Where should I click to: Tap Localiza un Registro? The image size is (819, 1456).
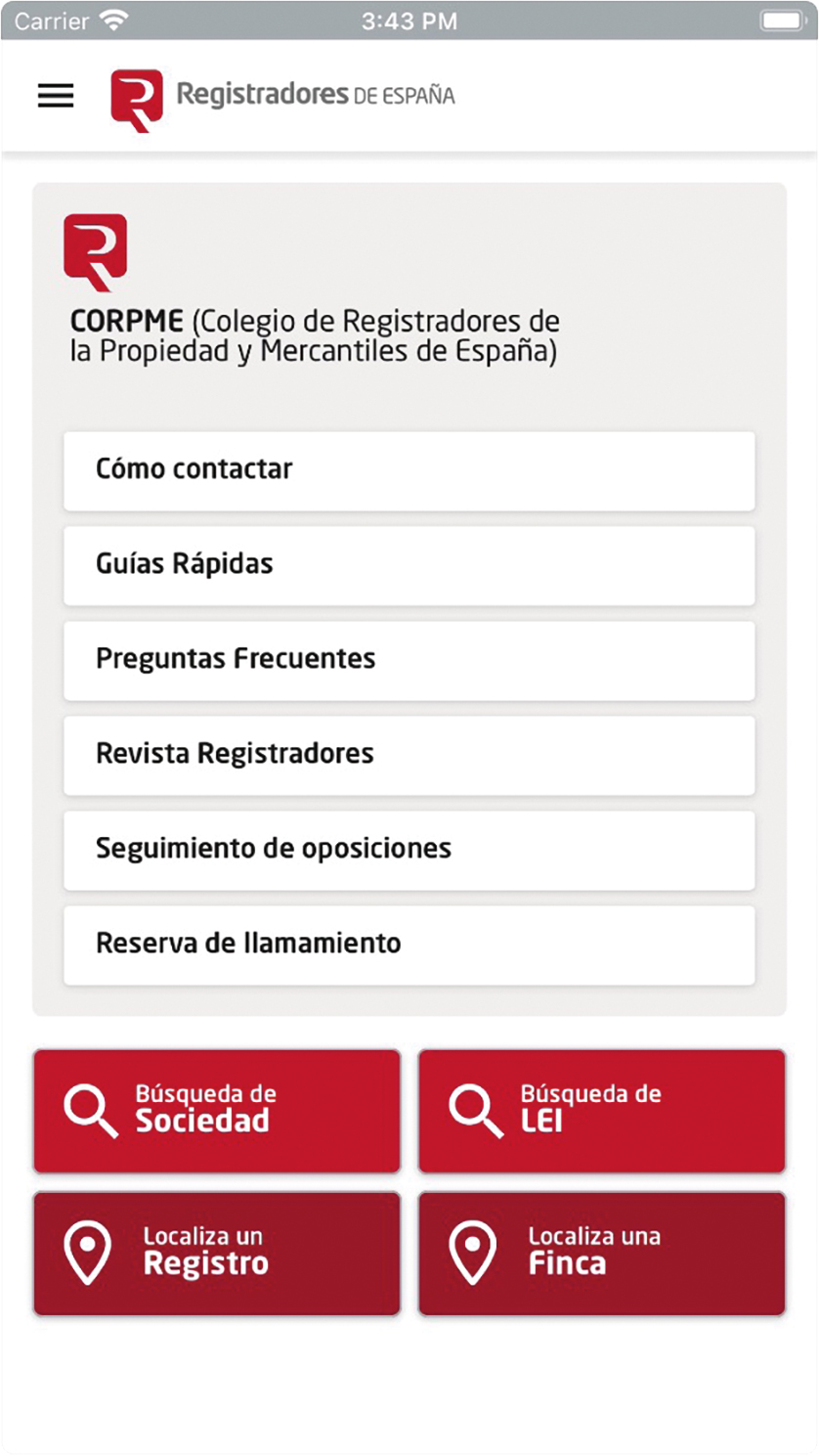[217, 1254]
